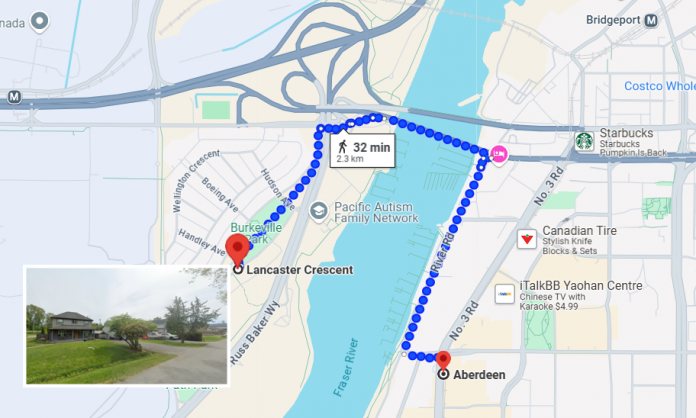Select the iTalkBB Yaohan Centre marker
696x418 pixels.
click(506, 295)
